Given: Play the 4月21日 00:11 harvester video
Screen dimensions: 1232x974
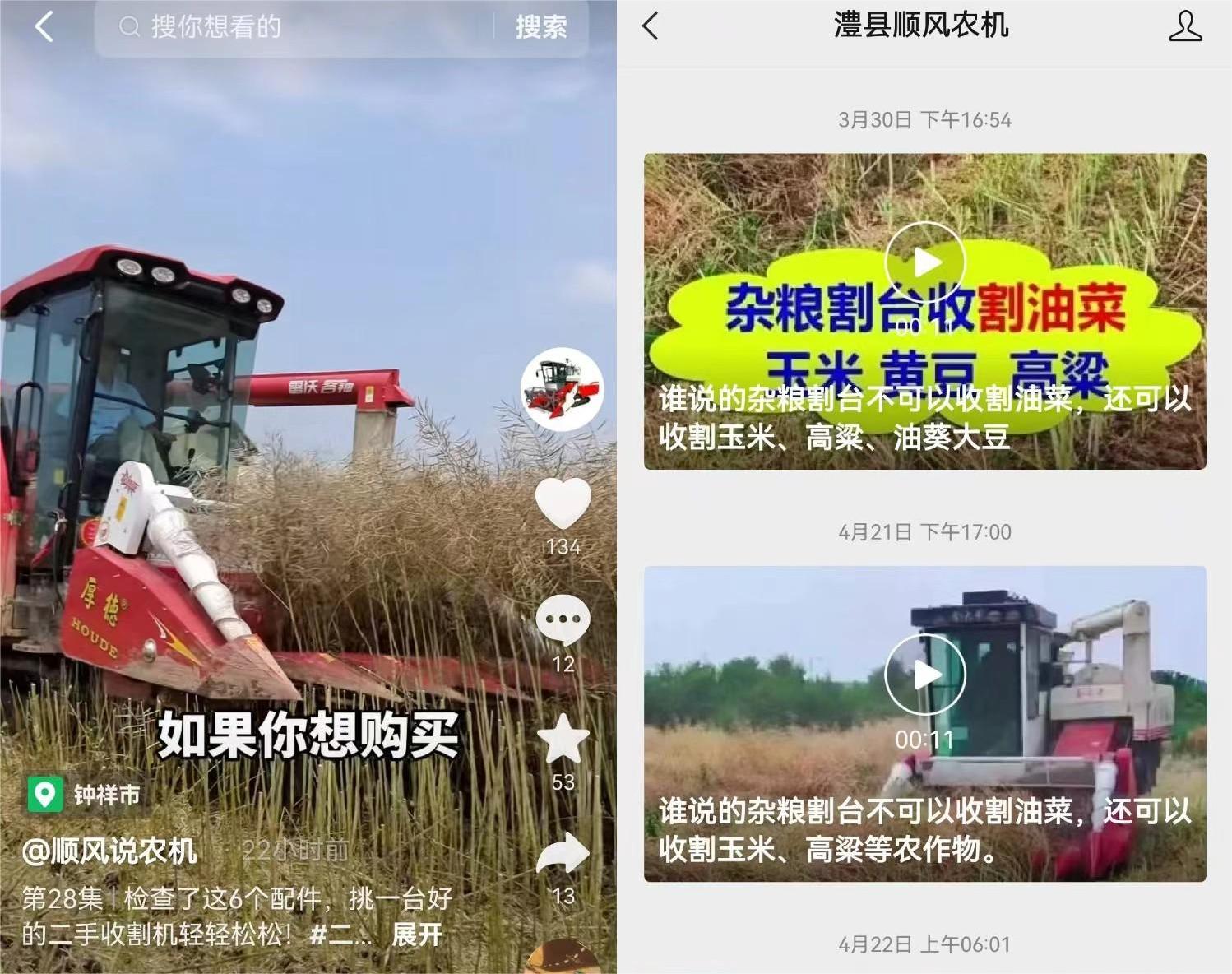Looking at the screenshot, I should click(924, 675).
